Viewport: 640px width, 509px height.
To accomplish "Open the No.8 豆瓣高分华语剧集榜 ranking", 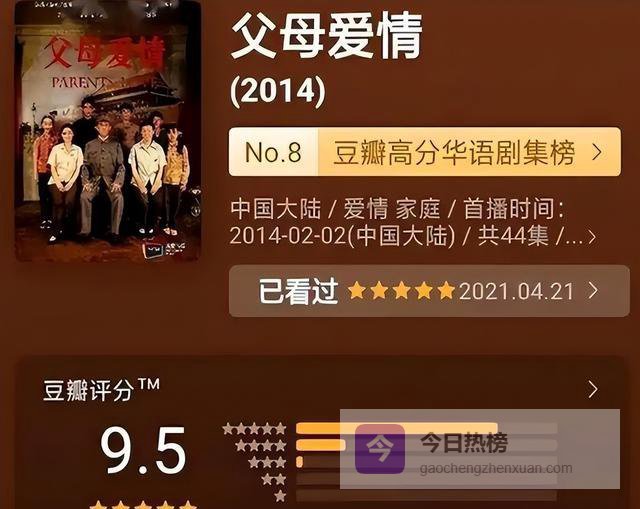I will tap(424, 153).
